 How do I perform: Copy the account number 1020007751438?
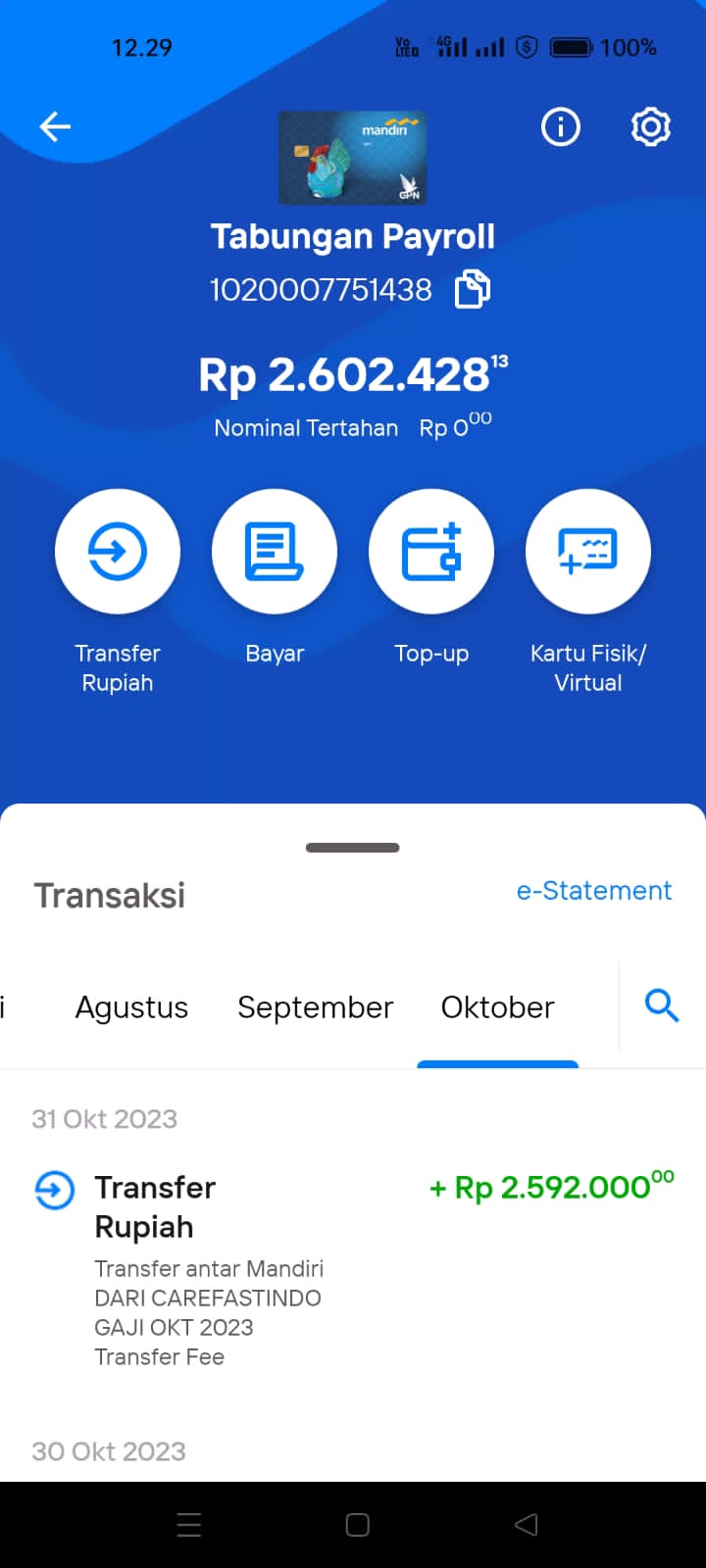pyautogui.click(x=473, y=290)
